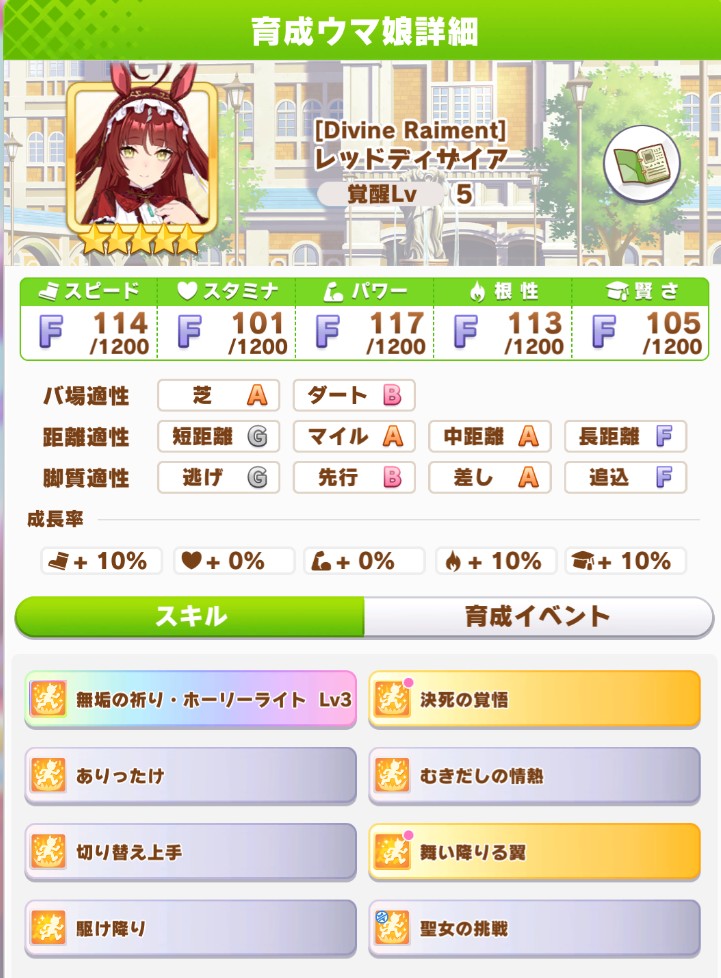This screenshot has width=721, height=978.
Task: Open skill 無垢の祈り・ホーリーライト Lv3
Action: click(x=190, y=699)
